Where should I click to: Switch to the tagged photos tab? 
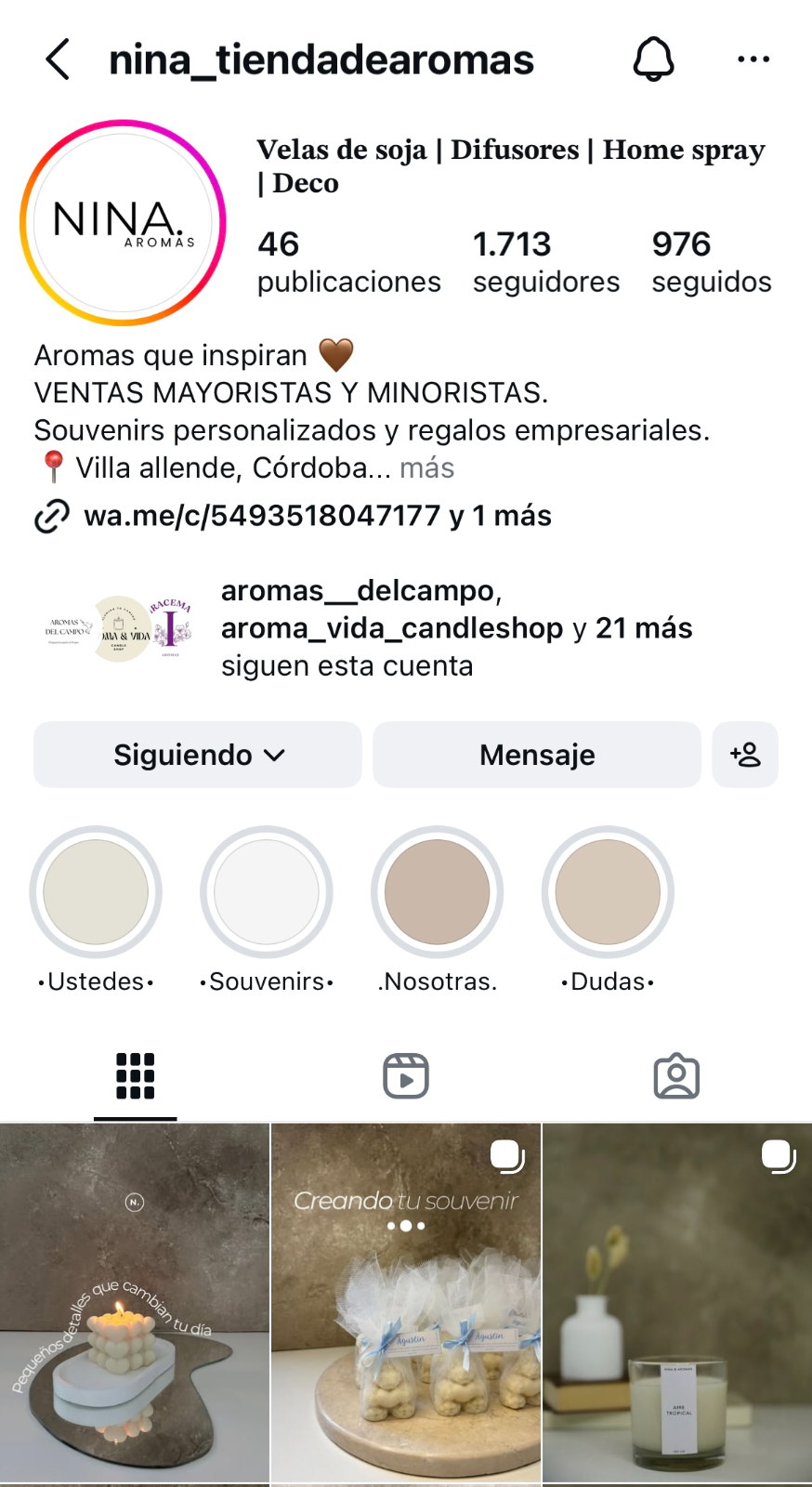pos(676,1076)
